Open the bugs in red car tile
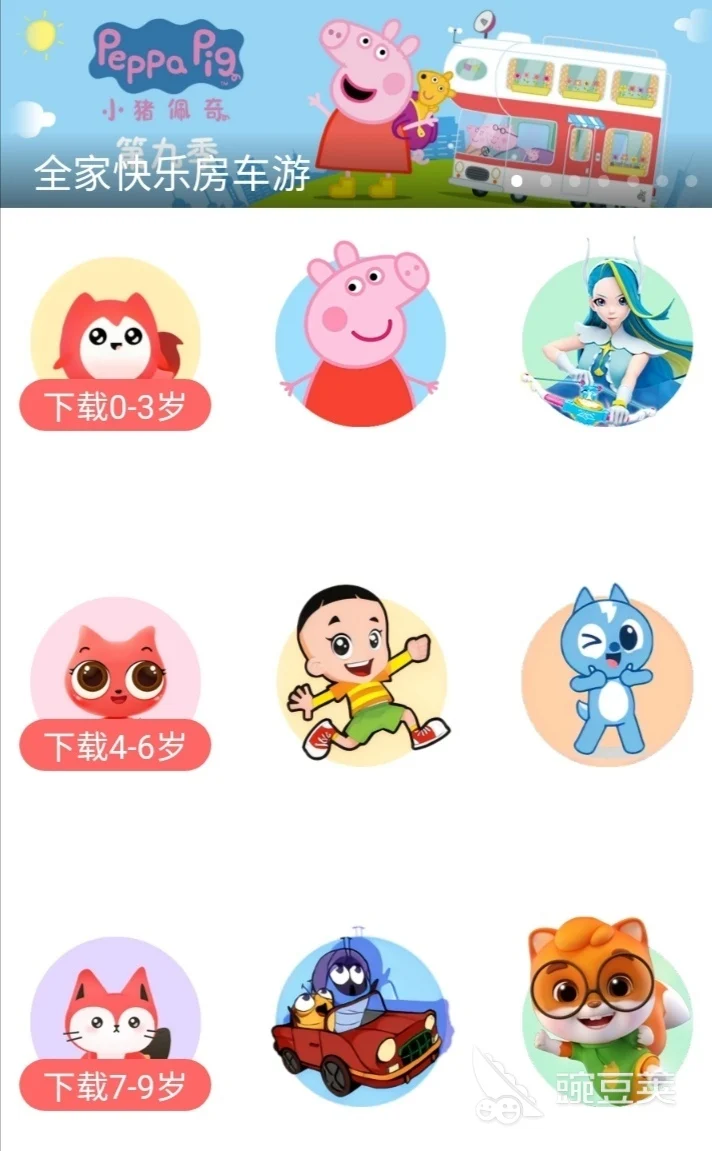Image resolution: width=712 pixels, height=1151 pixels. coord(361,1020)
